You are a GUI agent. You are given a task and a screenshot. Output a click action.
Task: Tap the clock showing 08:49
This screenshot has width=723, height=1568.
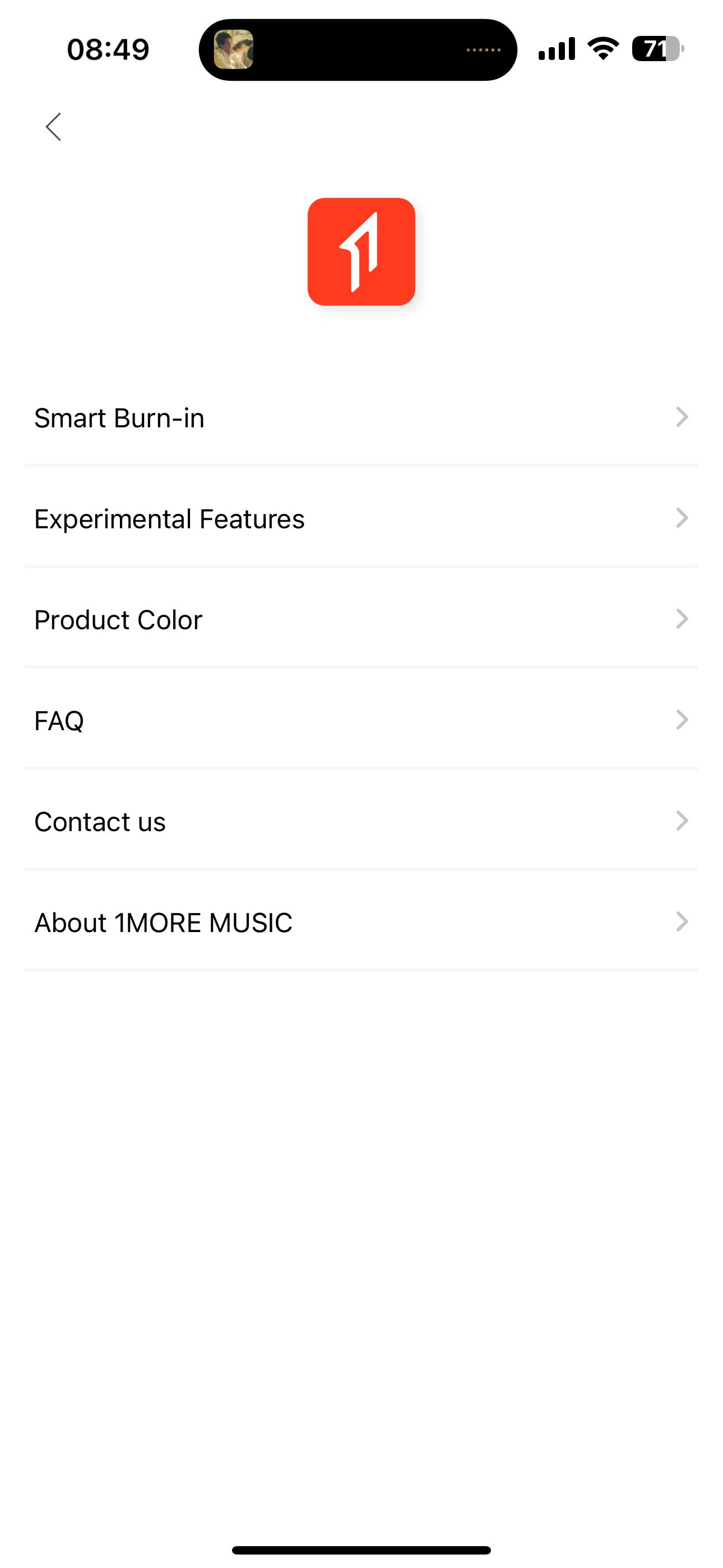coord(107,50)
